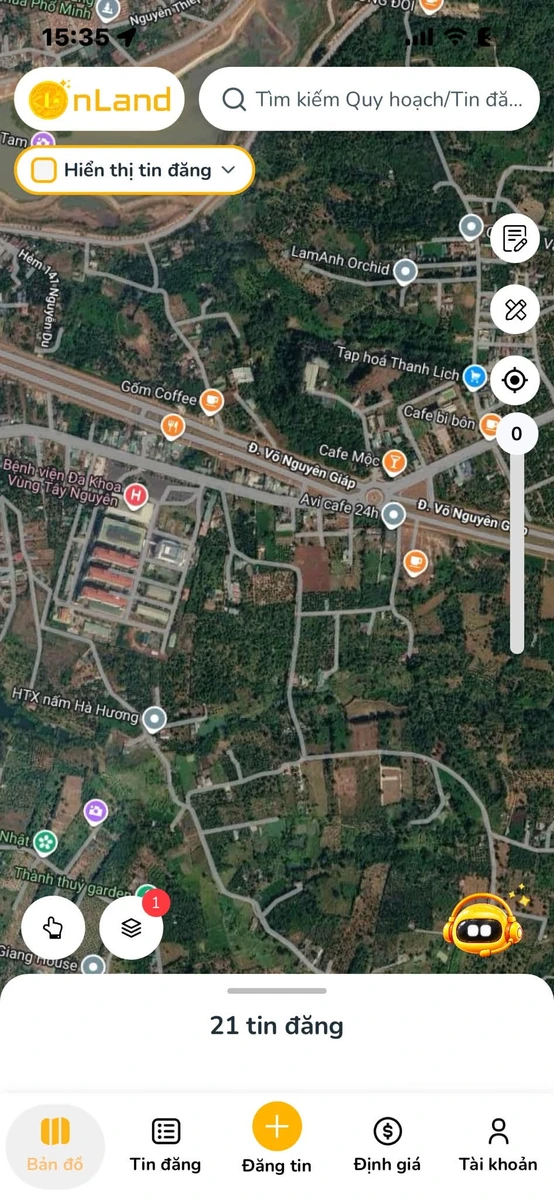
Task: Tap the Đăng tin plus button
Action: (x=277, y=1127)
